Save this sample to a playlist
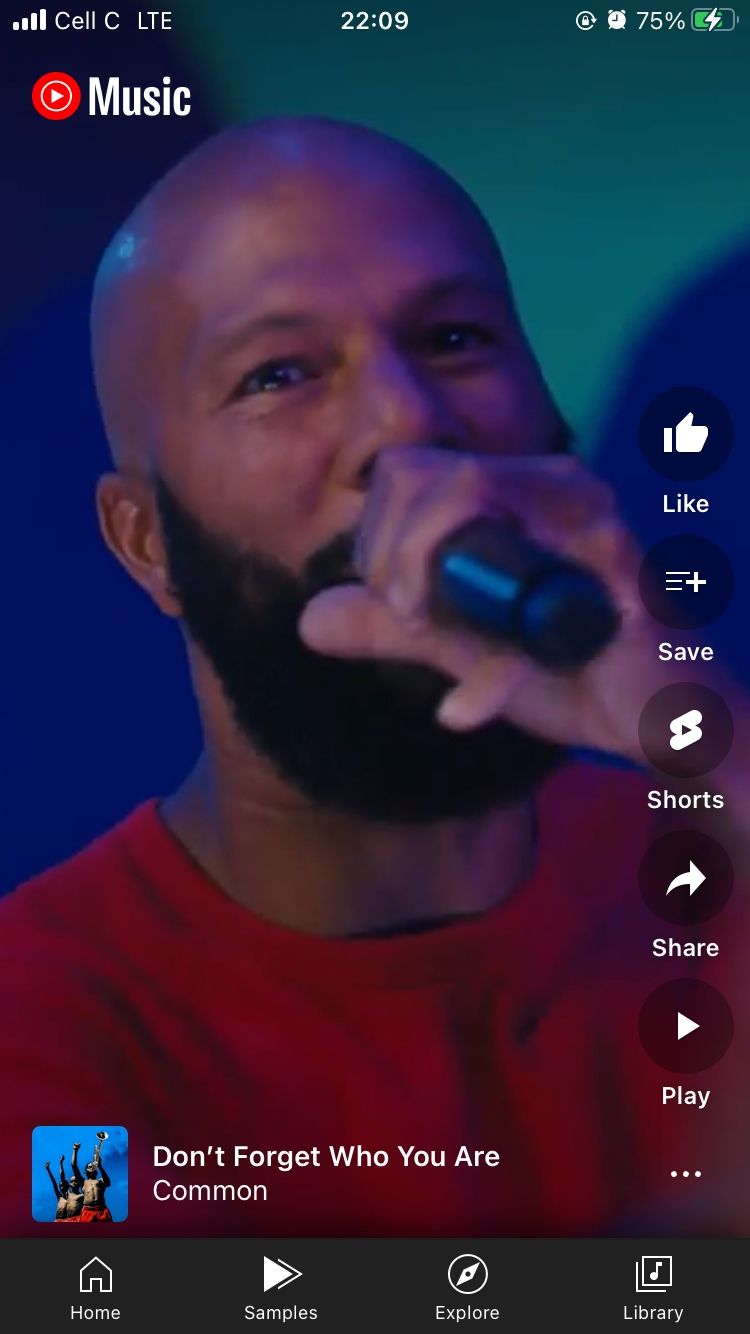The height and width of the screenshot is (1334, 750). 685,582
